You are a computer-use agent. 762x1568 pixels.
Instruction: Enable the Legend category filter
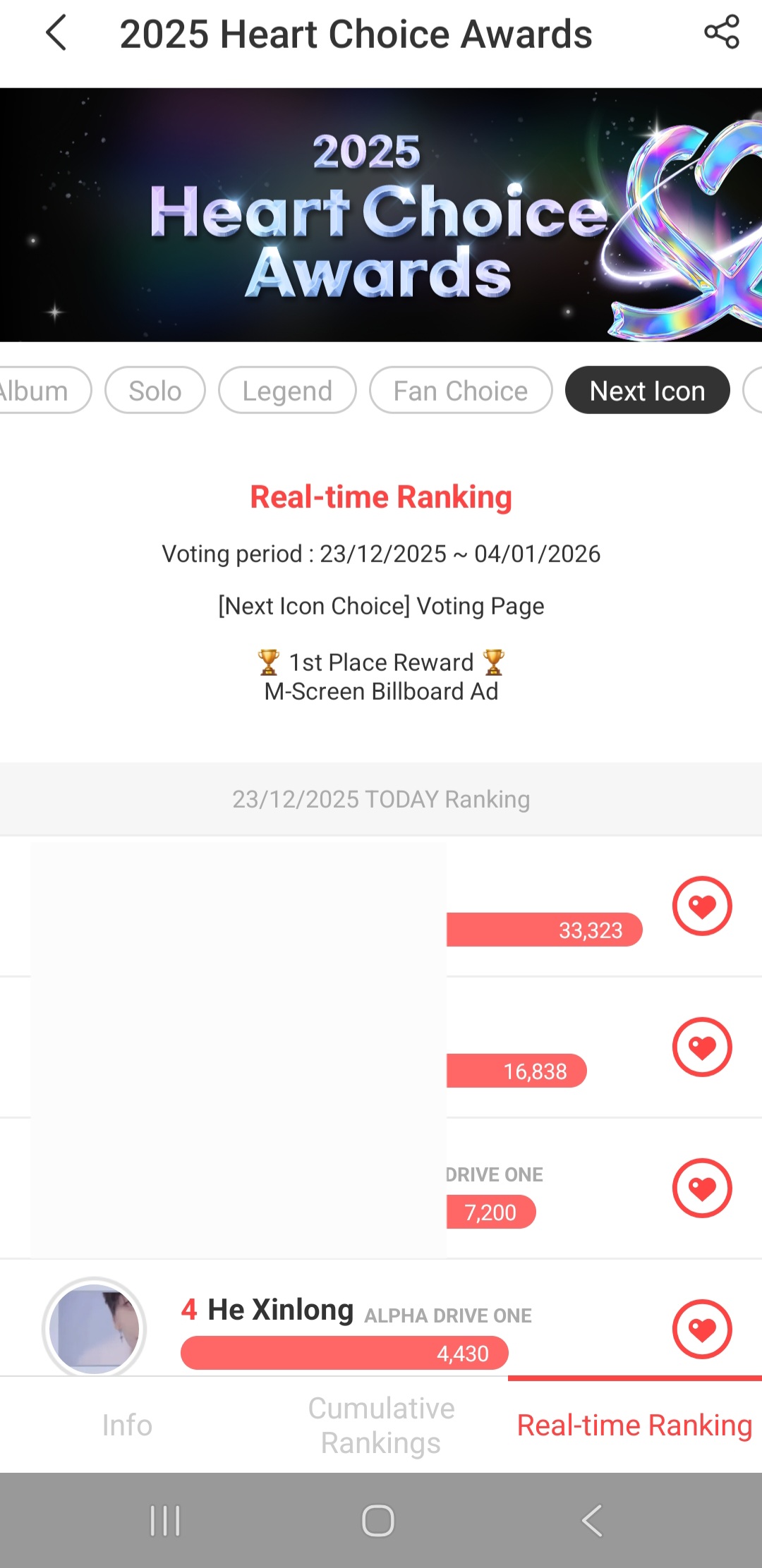click(x=286, y=390)
